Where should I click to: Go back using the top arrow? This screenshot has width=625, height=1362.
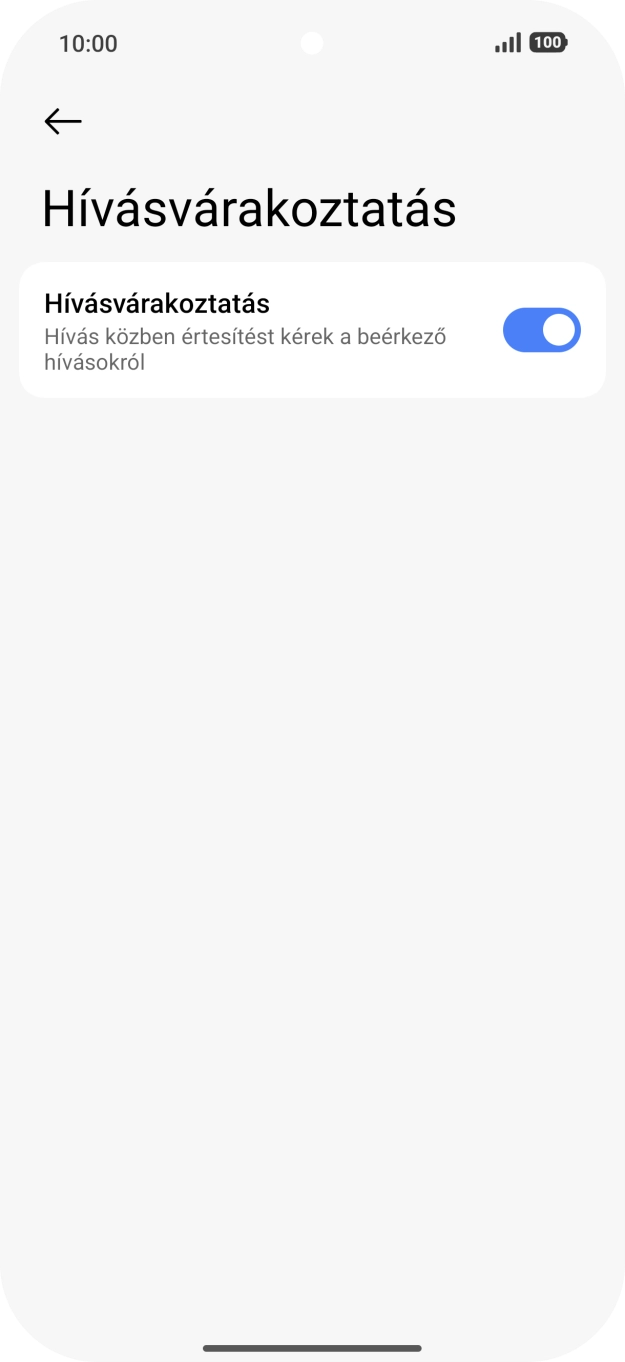(63, 121)
